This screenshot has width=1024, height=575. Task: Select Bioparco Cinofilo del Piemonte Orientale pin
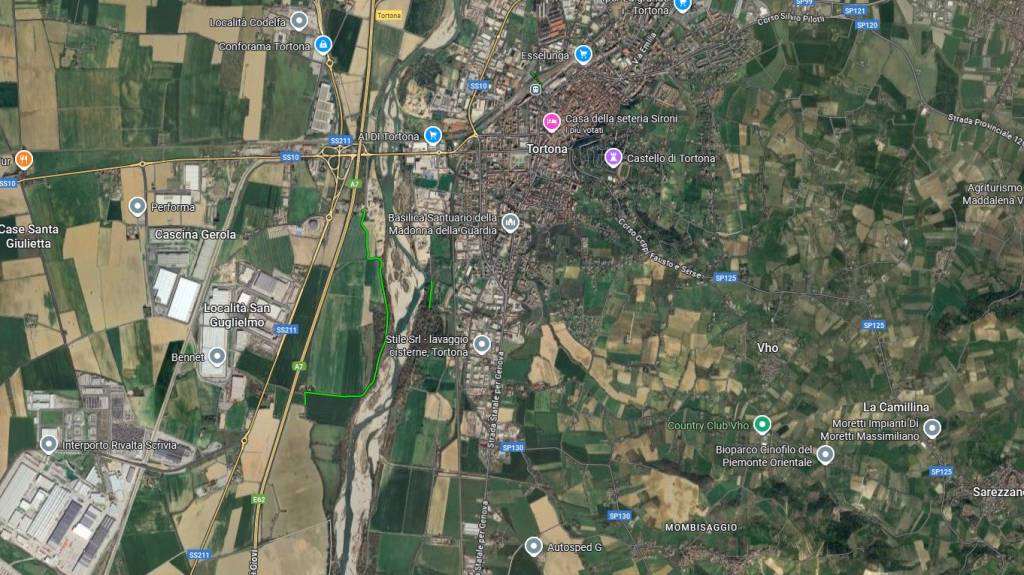click(x=825, y=455)
